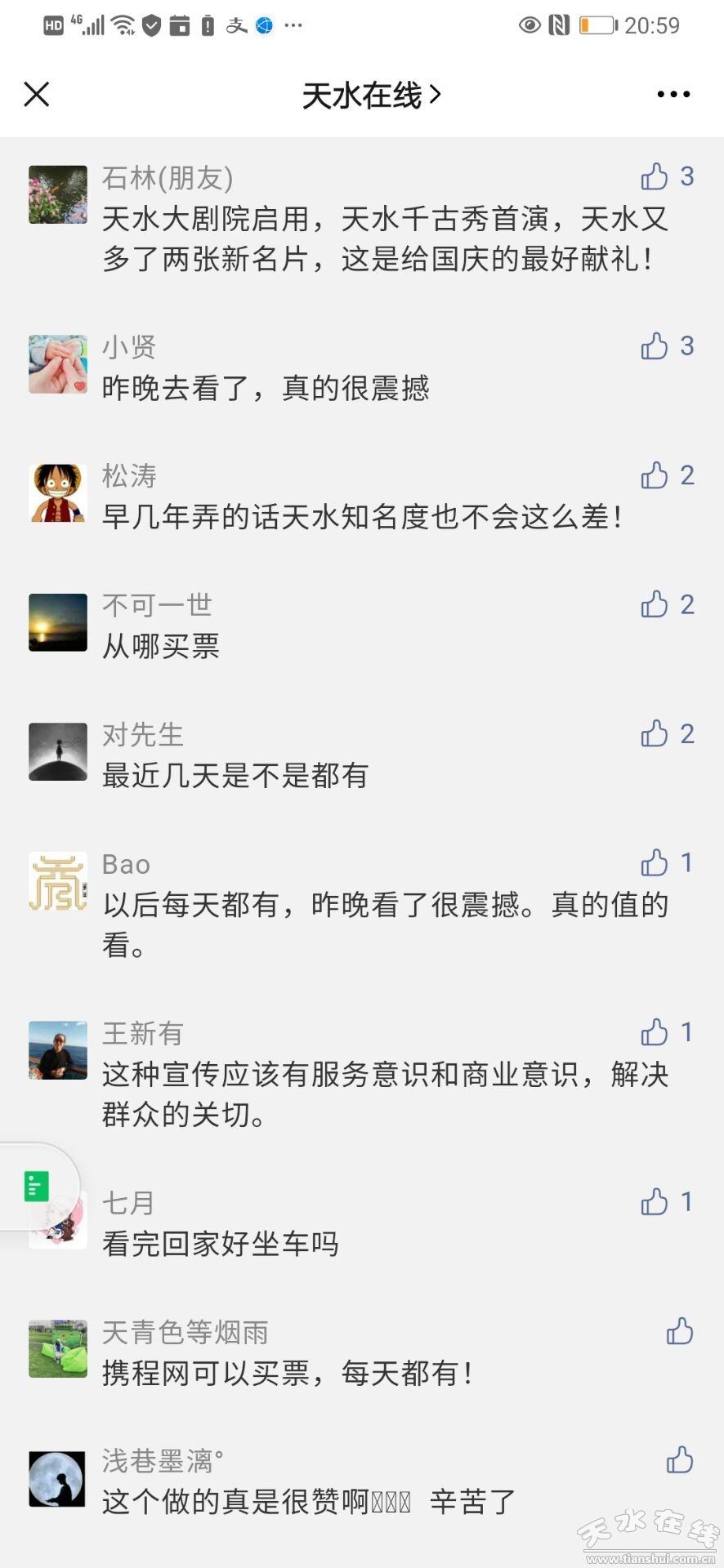Open 天水在线 account title link
The image size is (724, 1568).
[x=371, y=96]
